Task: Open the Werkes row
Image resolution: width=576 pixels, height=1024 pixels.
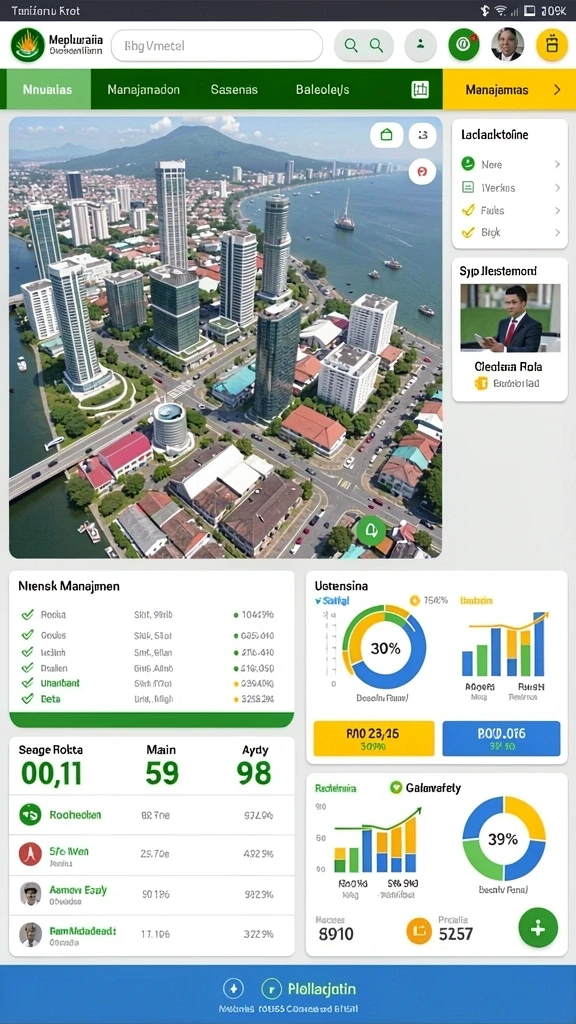Action: coord(510,187)
